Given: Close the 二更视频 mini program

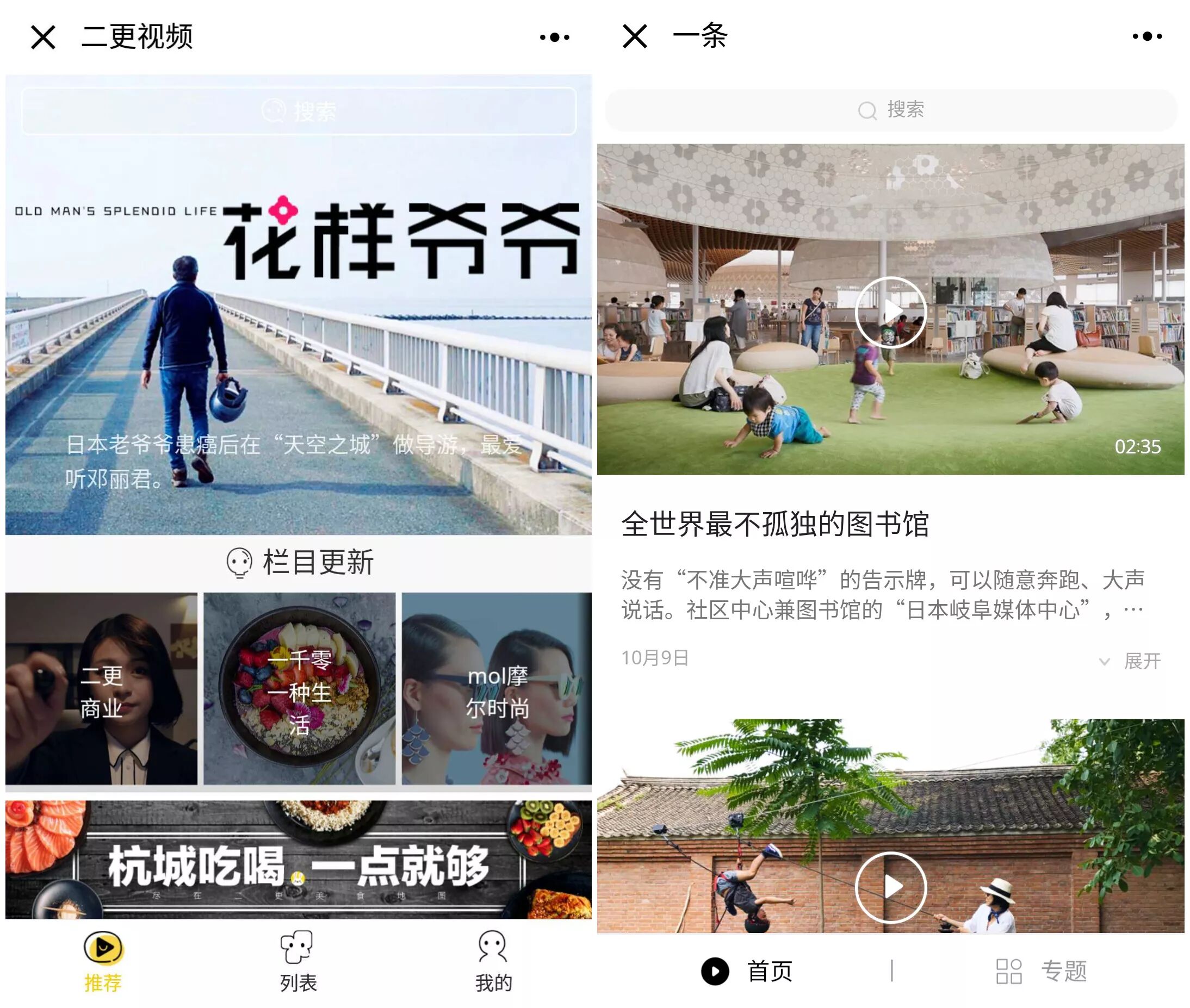Looking at the screenshot, I should (x=43, y=38).
